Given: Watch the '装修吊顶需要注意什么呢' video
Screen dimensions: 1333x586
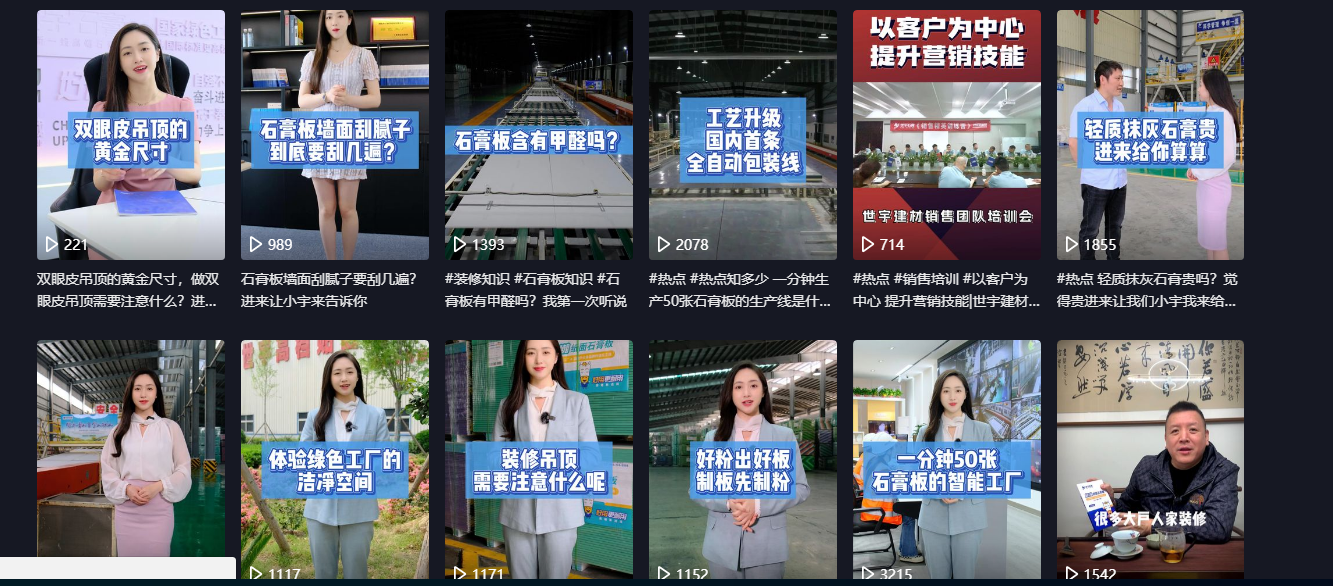Looking at the screenshot, I should 539,458.
